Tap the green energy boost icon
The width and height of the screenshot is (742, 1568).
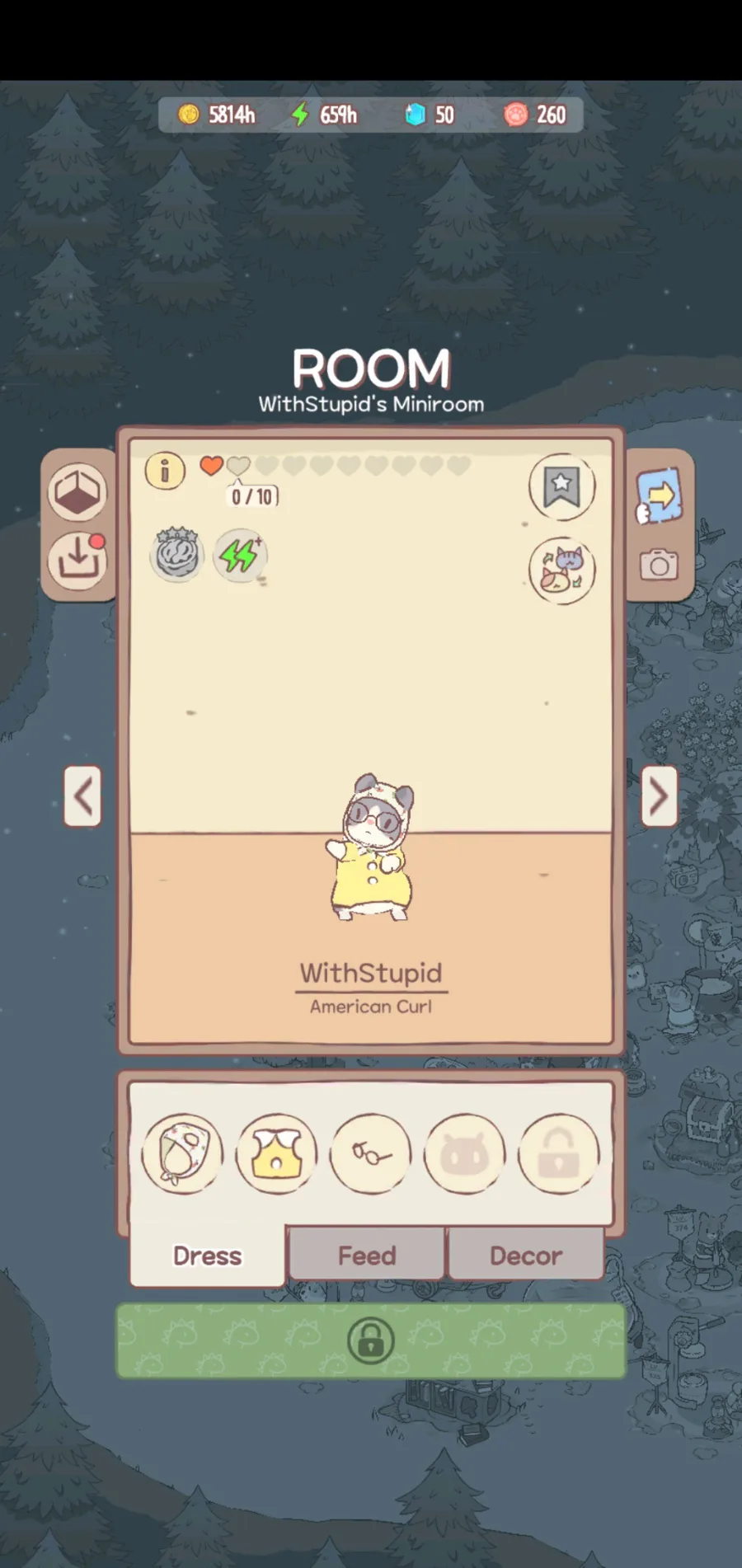pos(240,556)
